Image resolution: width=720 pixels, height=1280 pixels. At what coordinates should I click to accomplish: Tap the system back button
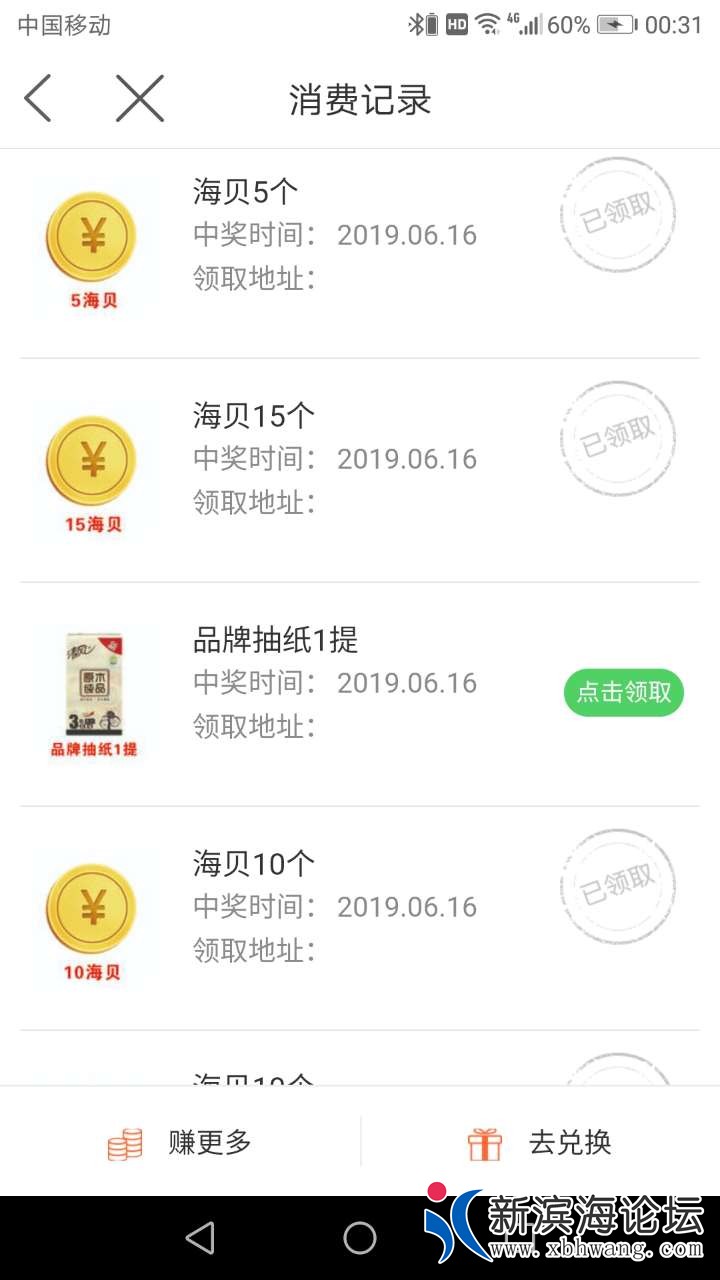point(200,1238)
